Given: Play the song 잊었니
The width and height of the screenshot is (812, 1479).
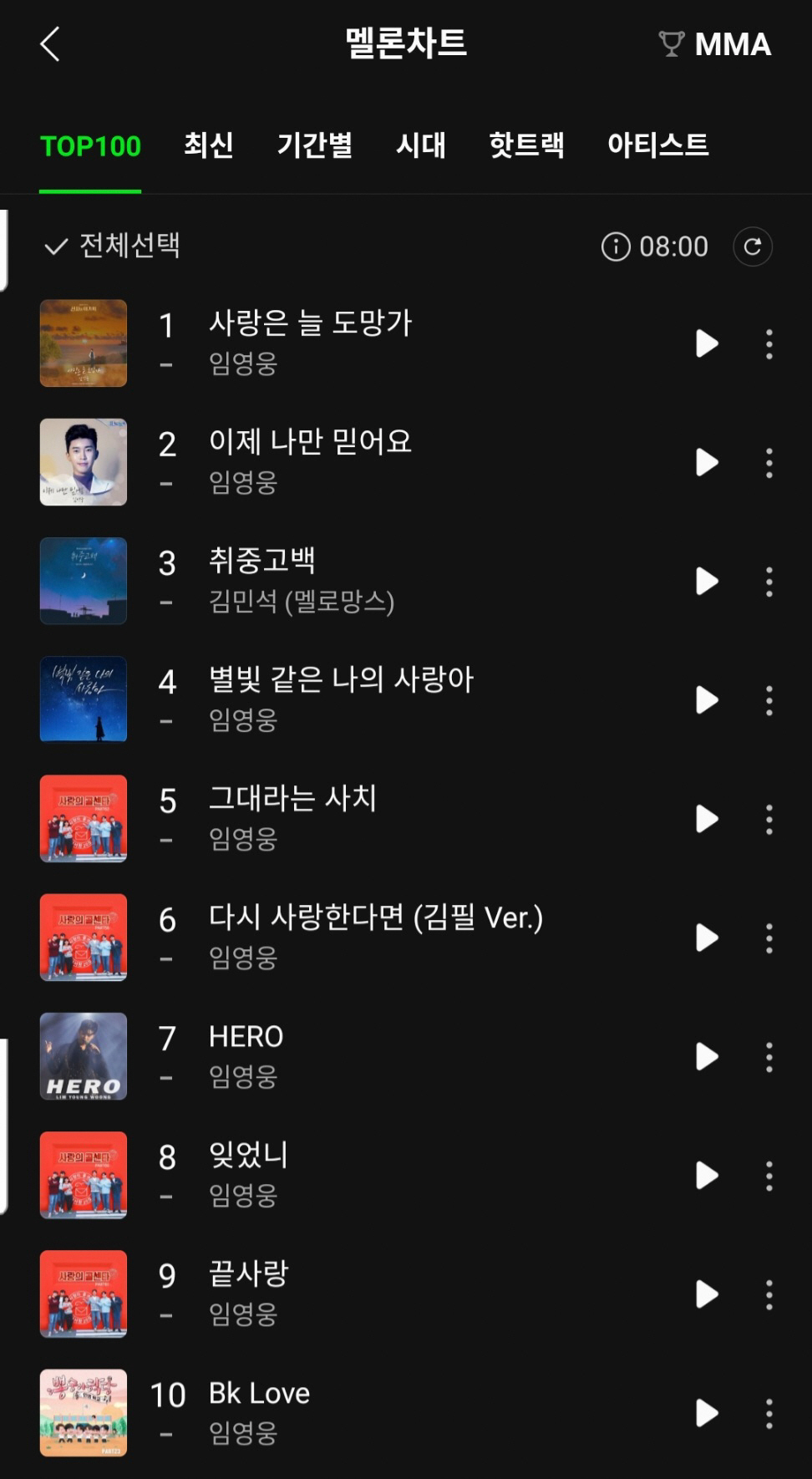Looking at the screenshot, I should click(707, 1176).
